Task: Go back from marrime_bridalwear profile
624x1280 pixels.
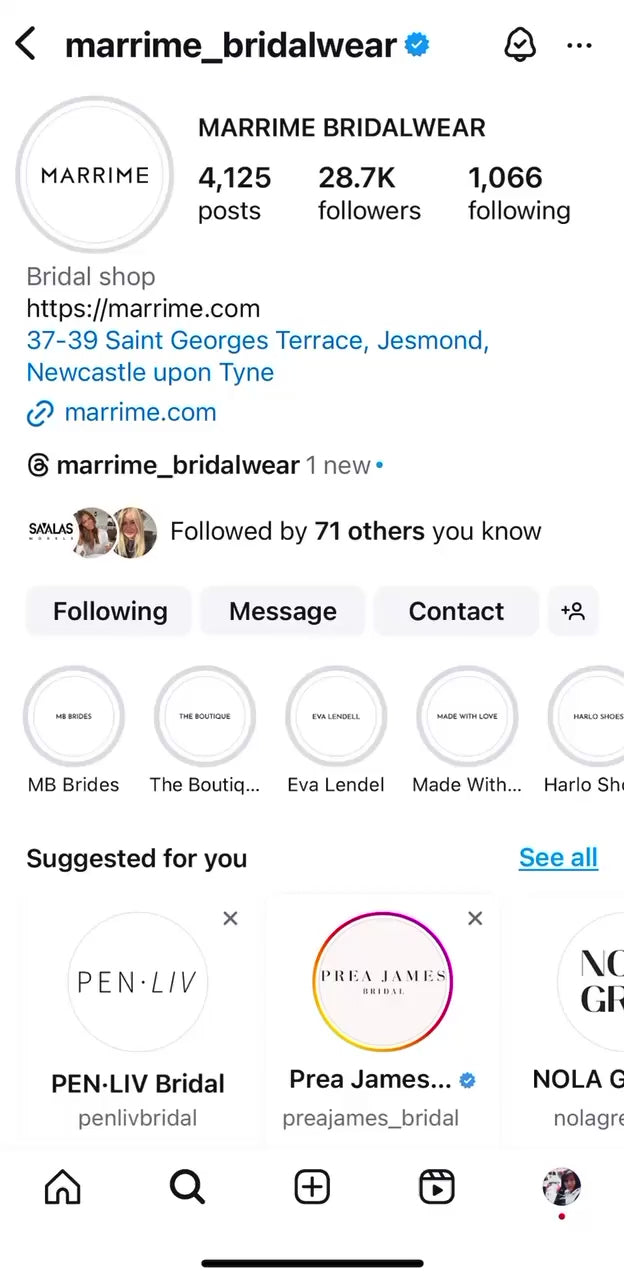Action: (26, 45)
